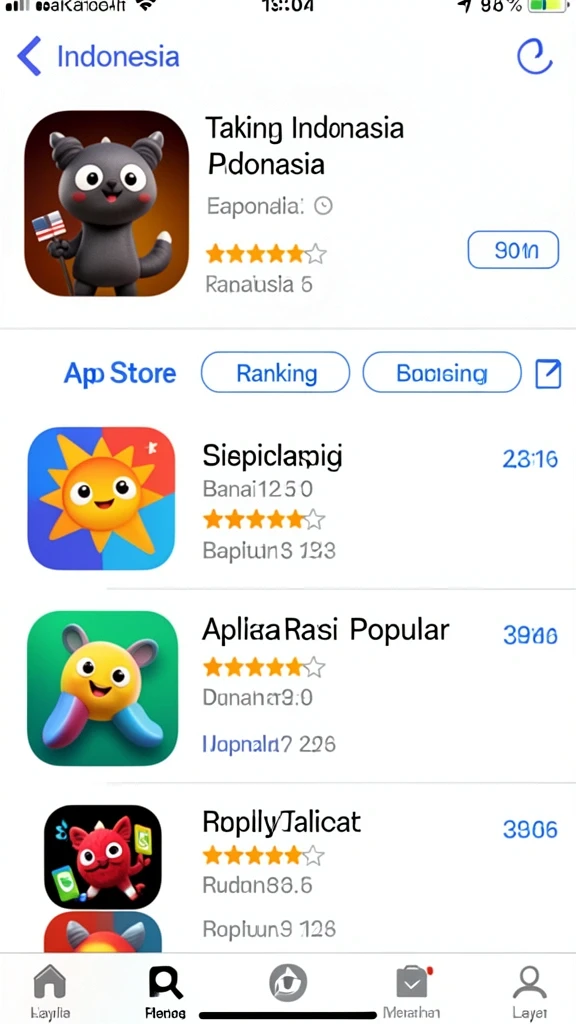Switch to the home tab in bottom bar
The height and width of the screenshot is (1024, 576).
click(50, 991)
